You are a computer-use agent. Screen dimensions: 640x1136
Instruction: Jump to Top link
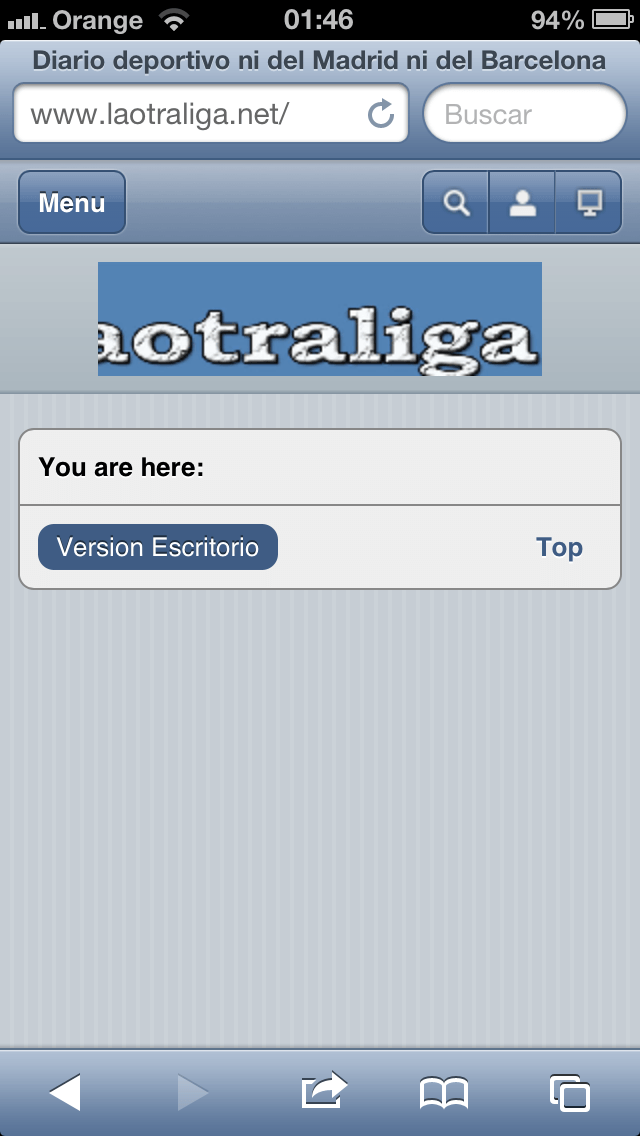tap(559, 547)
